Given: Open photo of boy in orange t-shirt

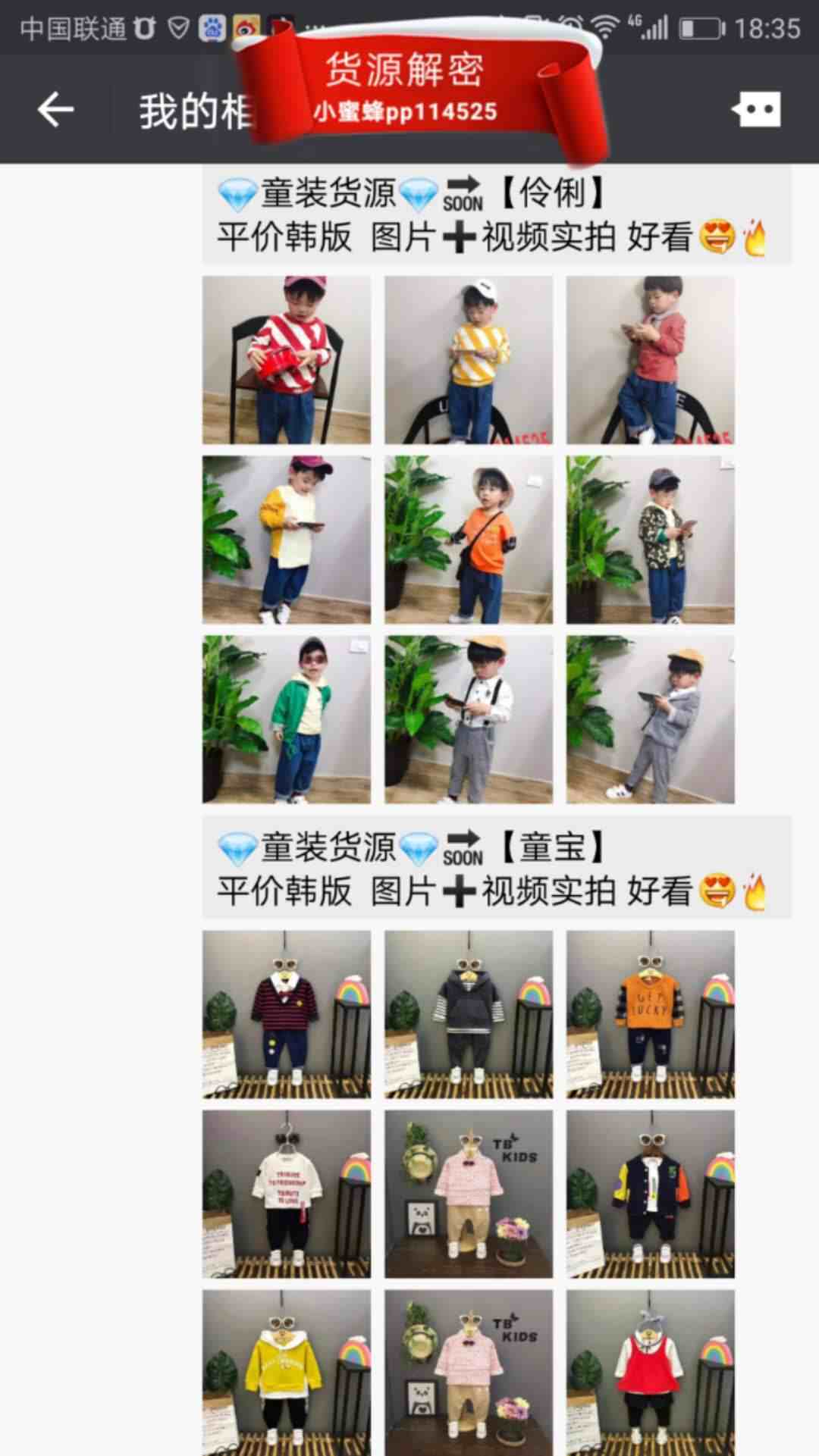Looking at the screenshot, I should [x=468, y=540].
